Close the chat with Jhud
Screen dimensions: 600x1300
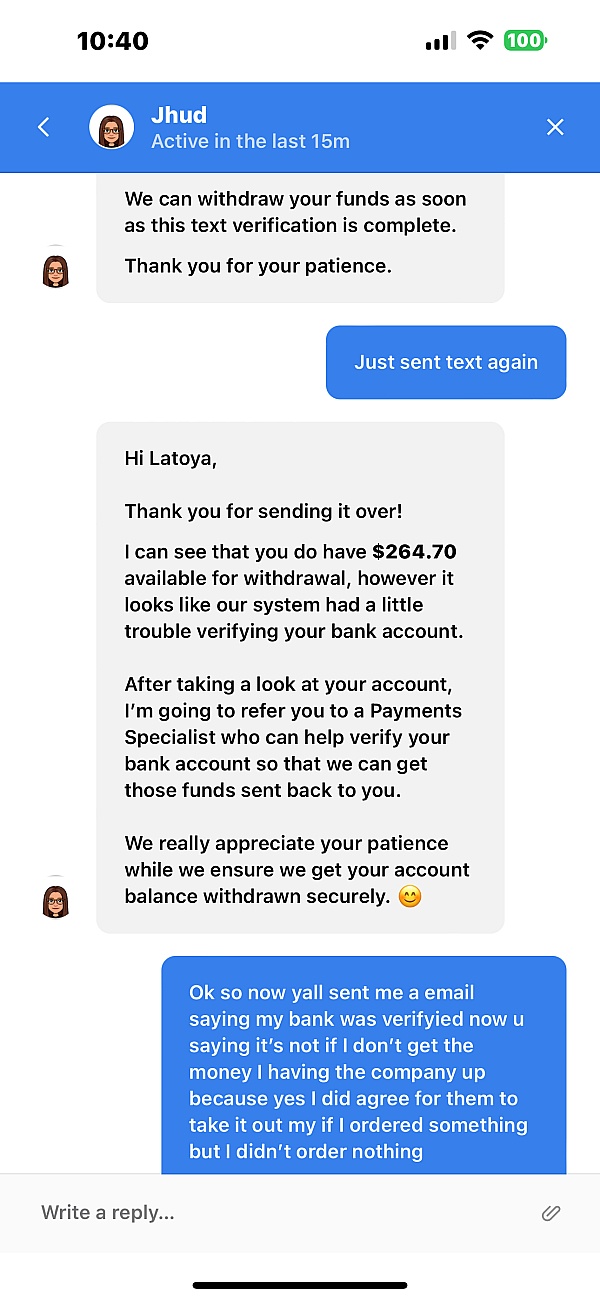point(555,127)
